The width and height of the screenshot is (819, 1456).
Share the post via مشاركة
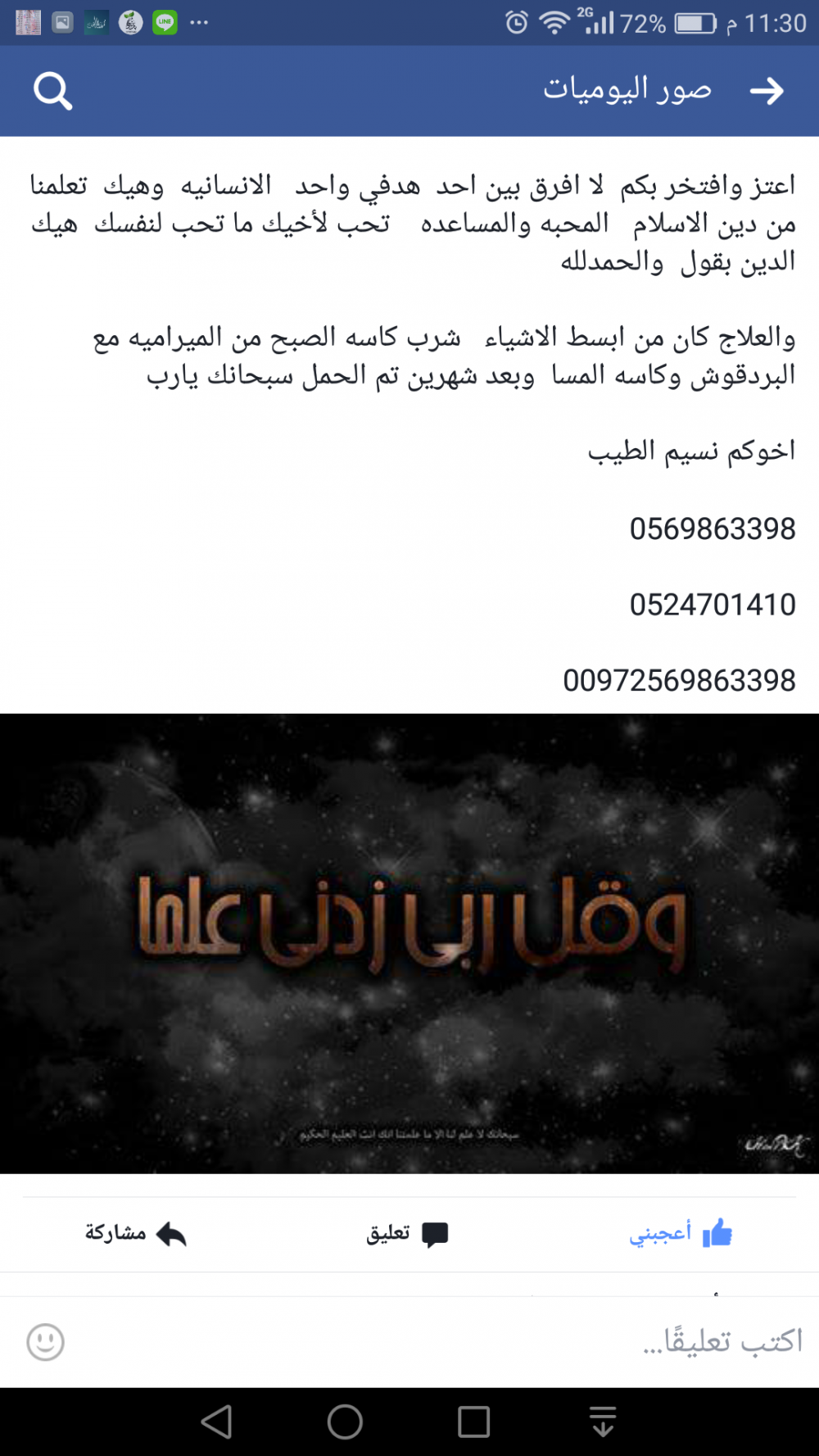(136, 1233)
